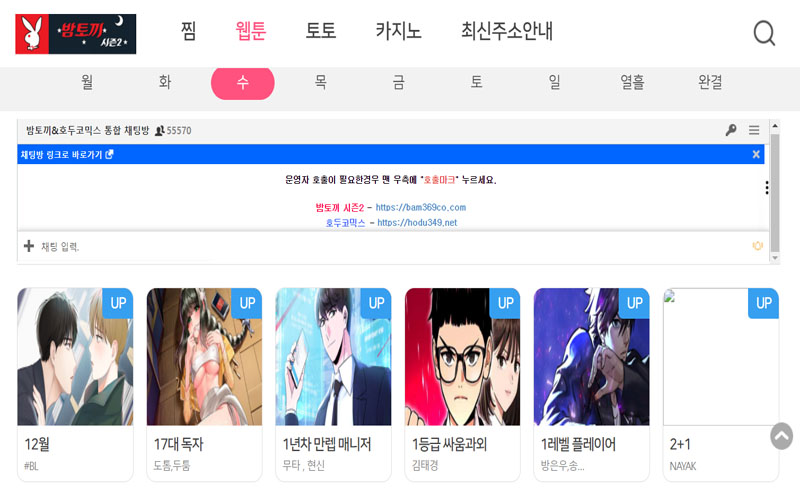Open webtoon 17대 독자
This screenshot has height=500, width=800.
pyautogui.click(x=204, y=385)
